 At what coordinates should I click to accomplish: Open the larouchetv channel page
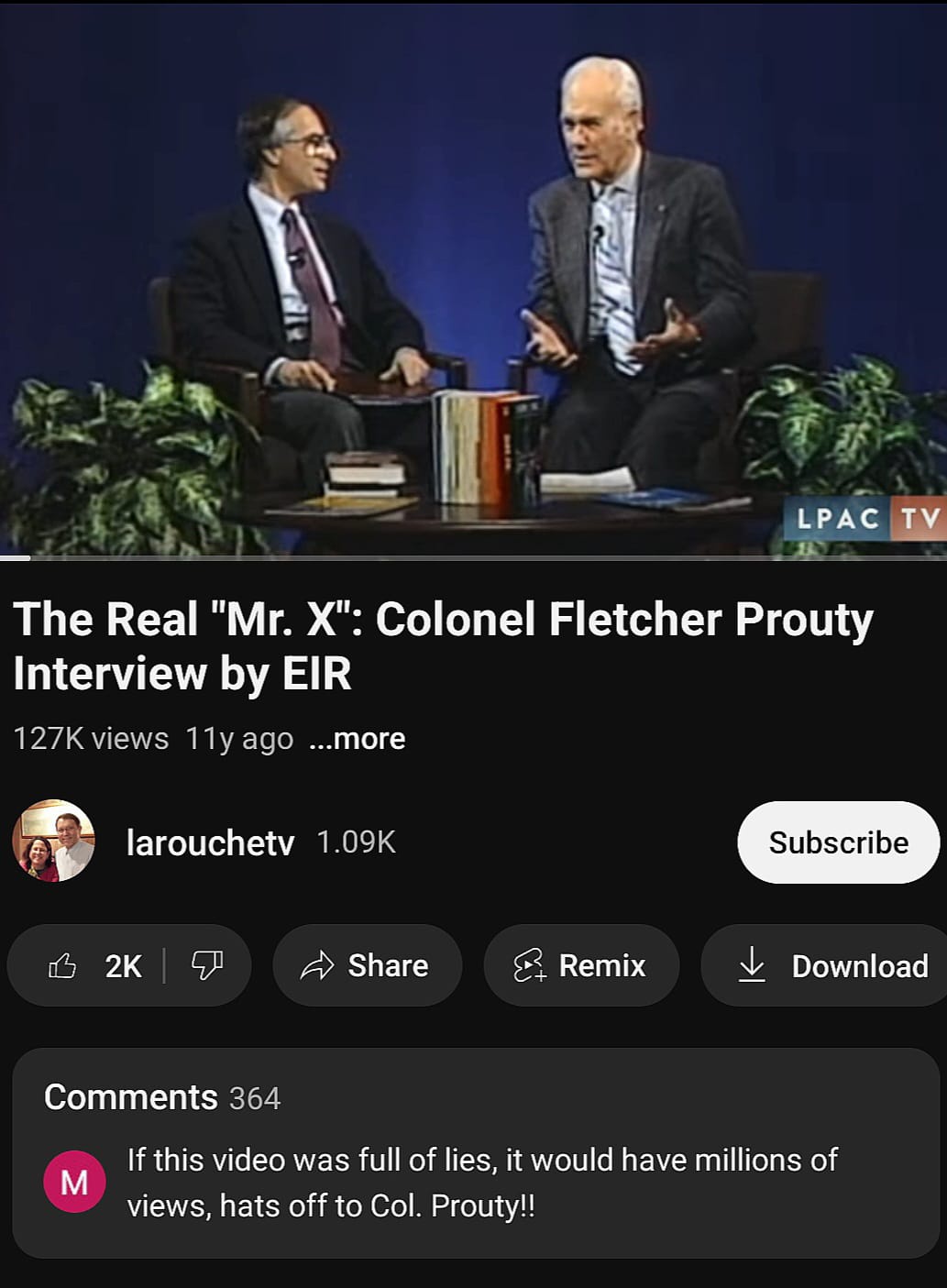click(x=210, y=842)
